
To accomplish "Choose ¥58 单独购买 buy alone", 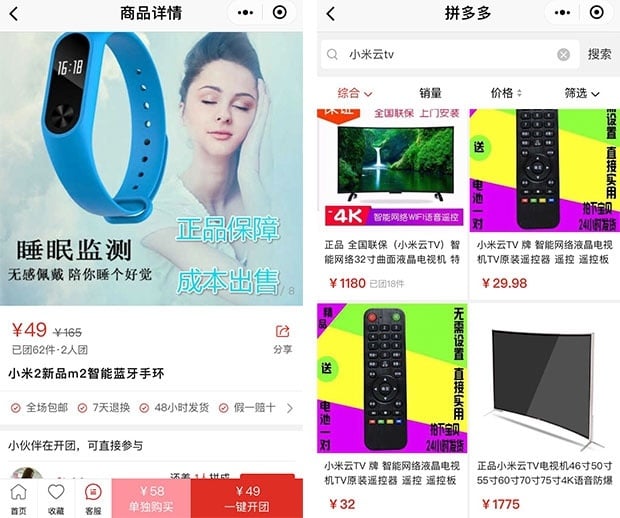I will 151,497.
